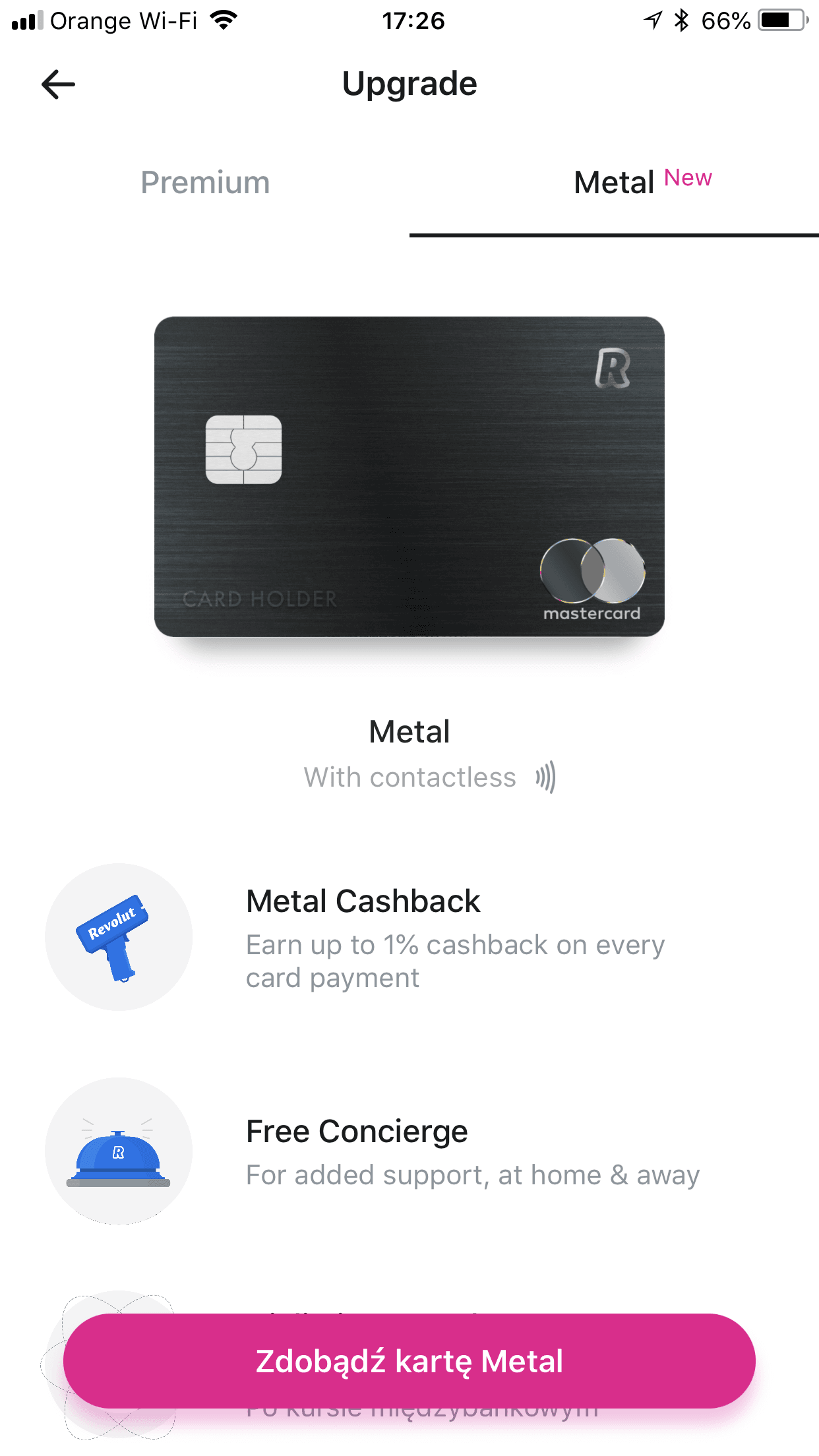Tap the Zdobądź kartę Metal button
The image size is (819, 1456).
tap(409, 1361)
